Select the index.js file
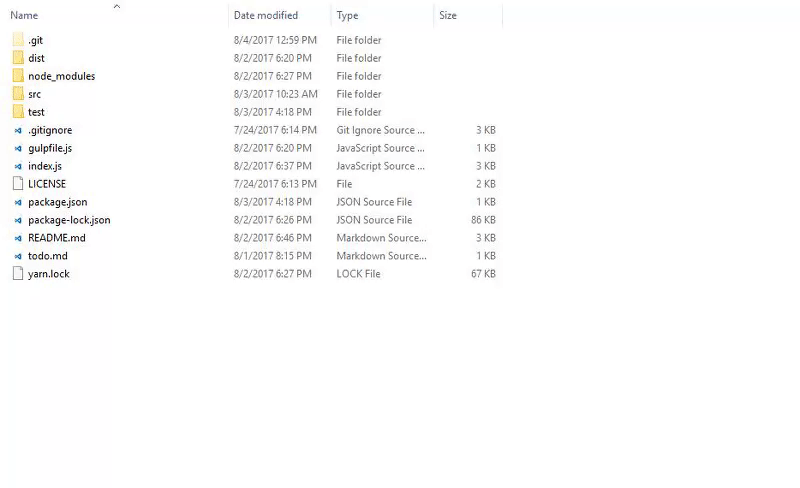Viewport: 800px width, 488px height. click(44, 166)
